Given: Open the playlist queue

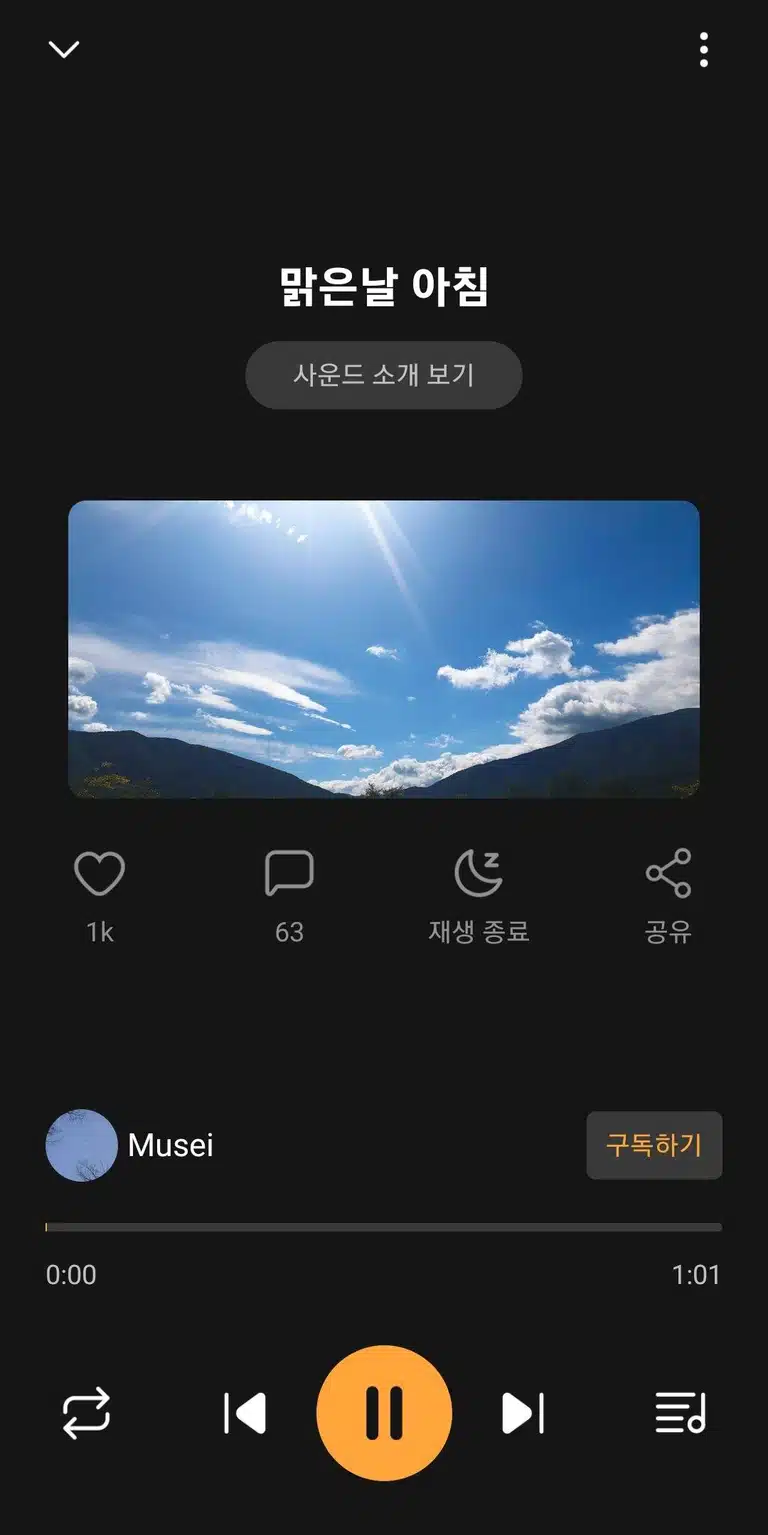Looking at the screenshot, I should (681, 1413).
